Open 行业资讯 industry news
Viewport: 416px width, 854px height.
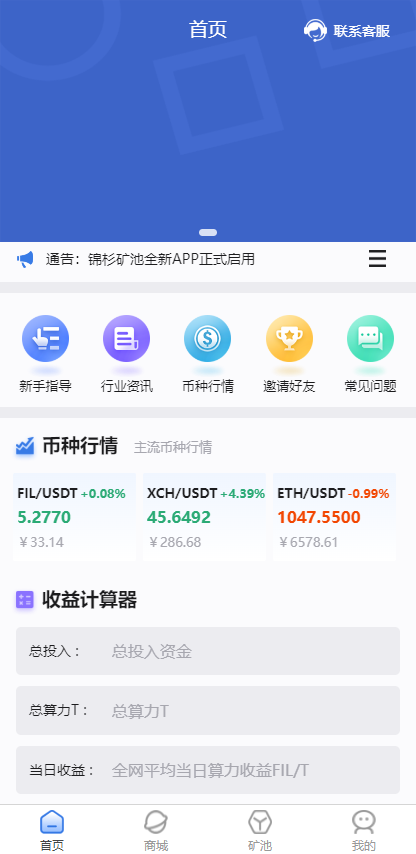126,354
